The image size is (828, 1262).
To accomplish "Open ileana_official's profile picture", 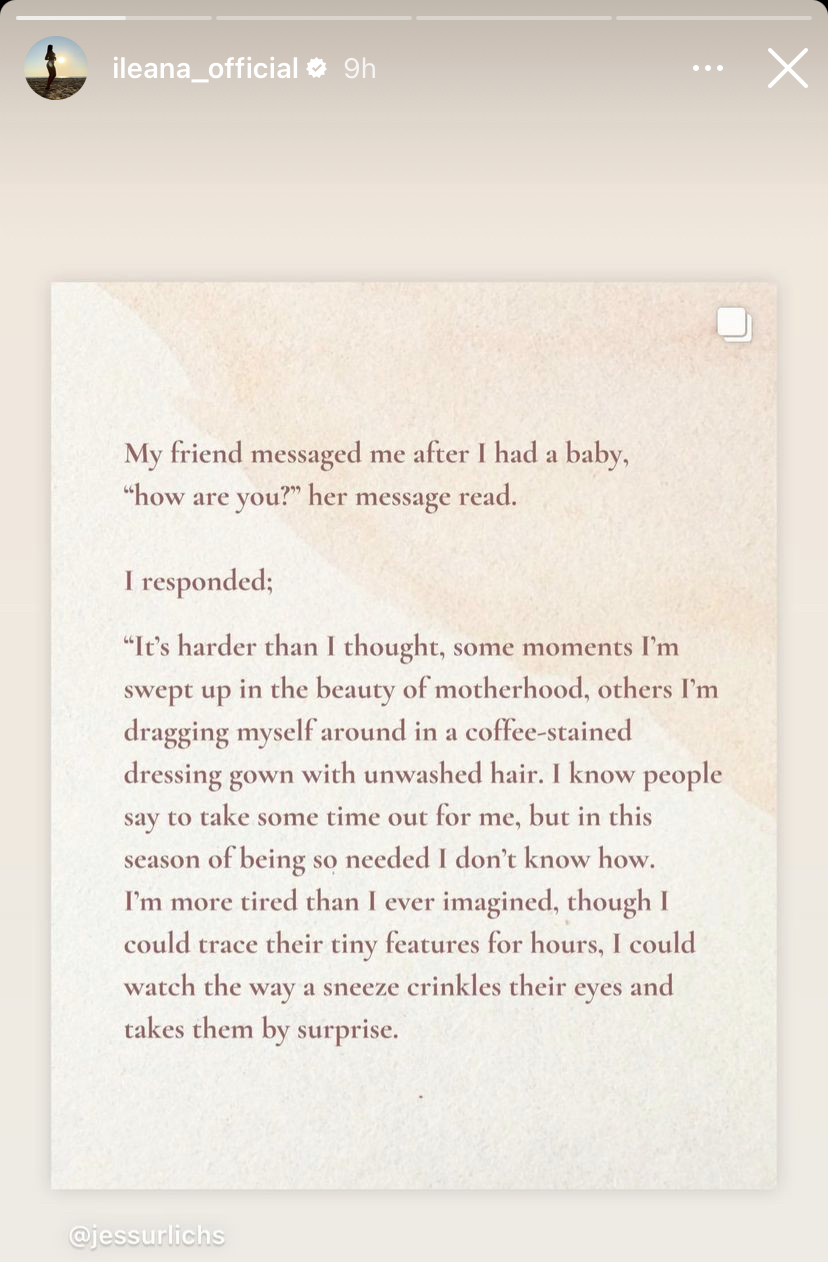I will click(56, 68).
